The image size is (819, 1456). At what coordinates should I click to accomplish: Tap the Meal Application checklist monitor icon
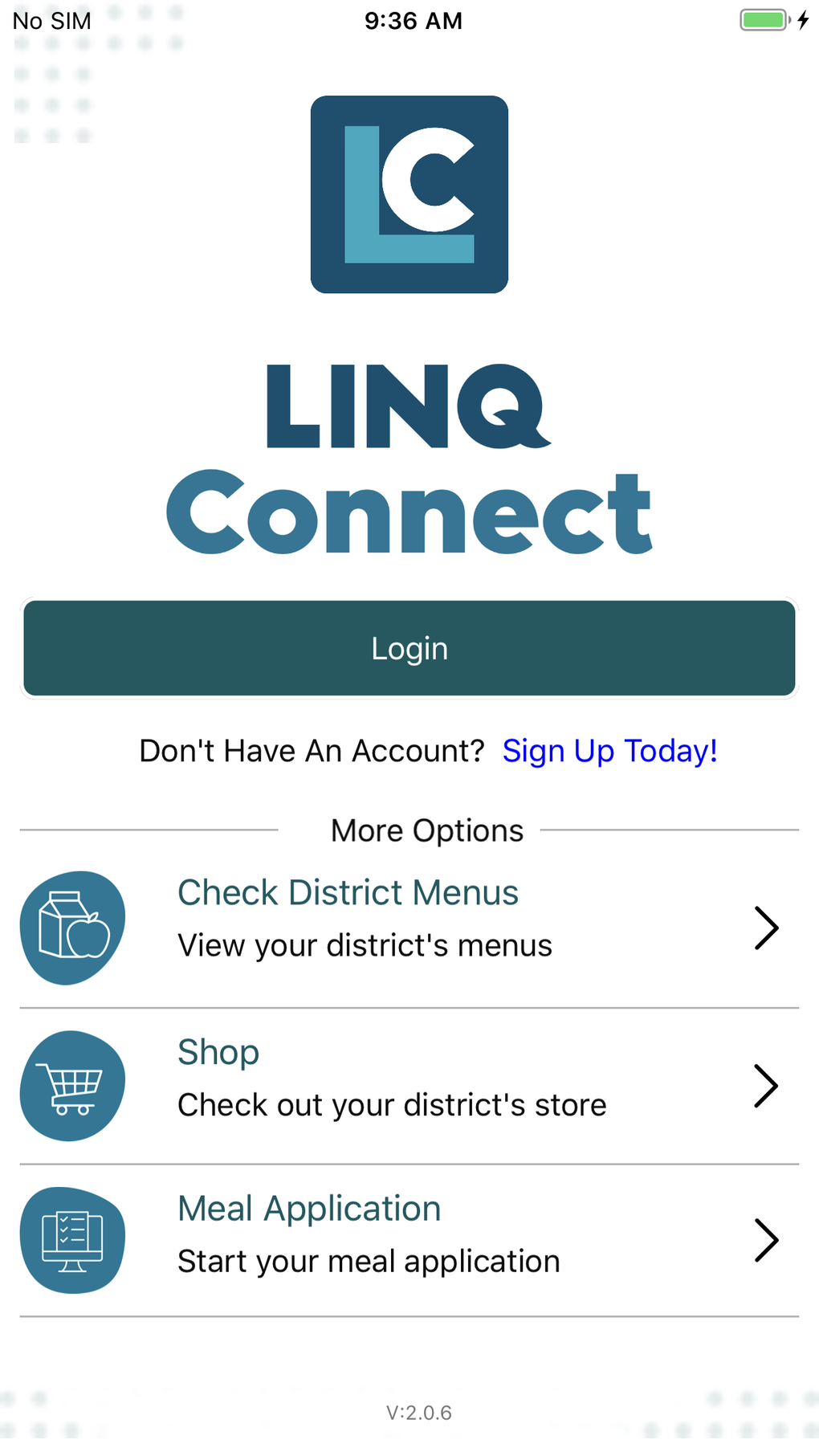pyautogui.click(x=72, y=1239)
